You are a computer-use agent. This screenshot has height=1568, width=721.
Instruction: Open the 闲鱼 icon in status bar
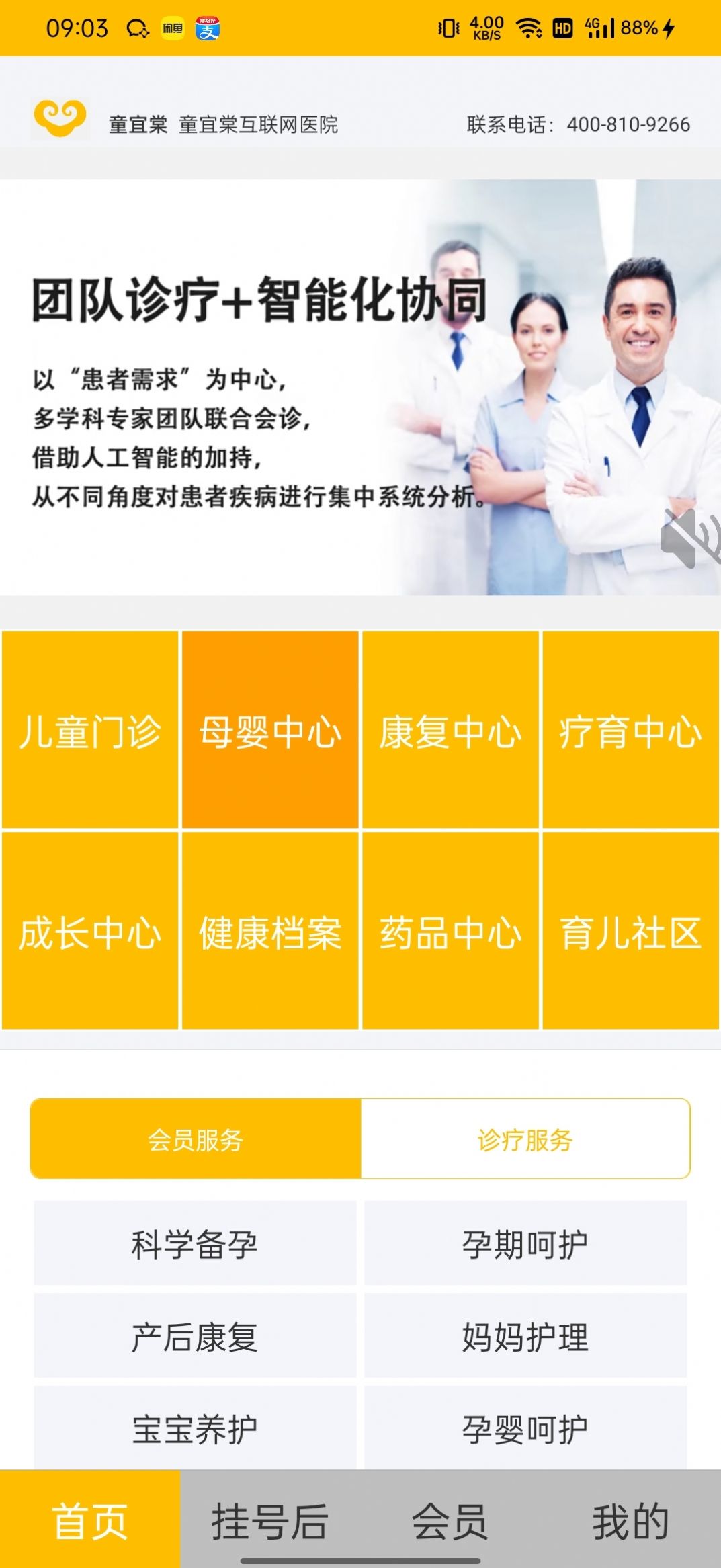(172, 28)
